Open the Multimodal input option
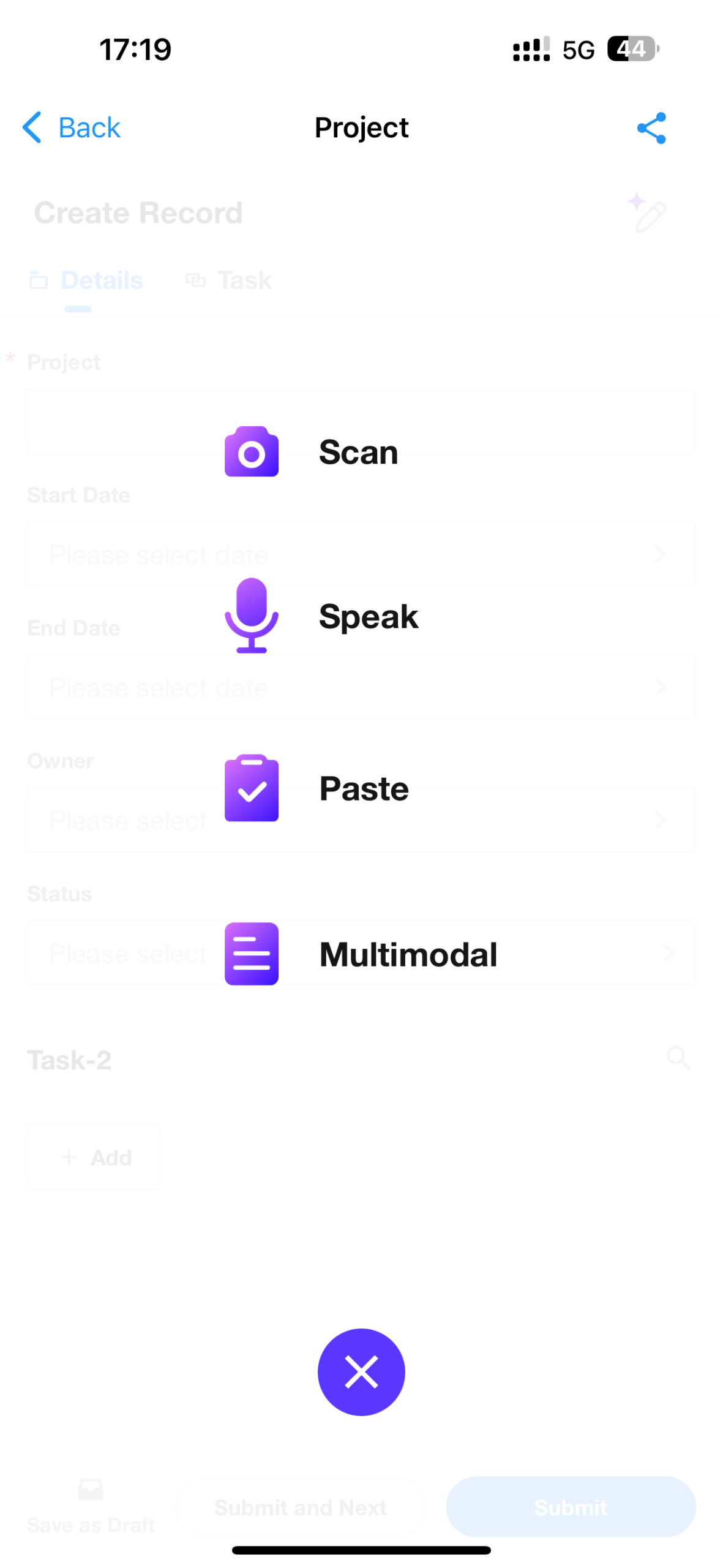 pyautogui.click(x=361, y=954)
